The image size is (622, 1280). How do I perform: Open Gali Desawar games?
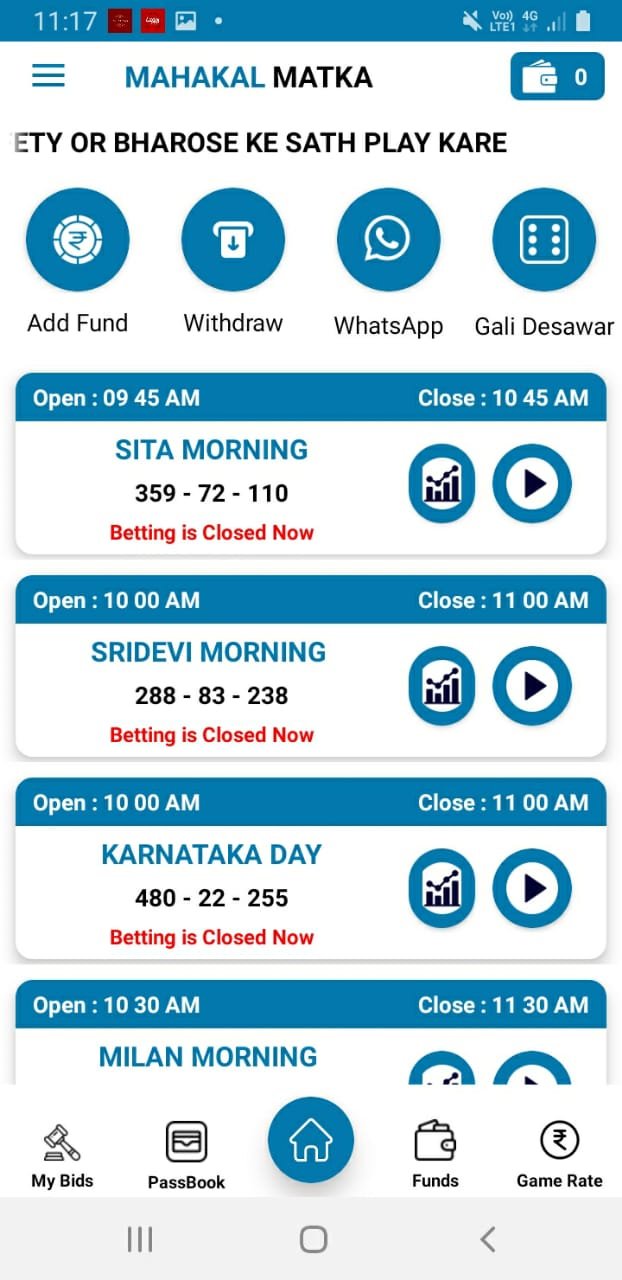point(544,240)
